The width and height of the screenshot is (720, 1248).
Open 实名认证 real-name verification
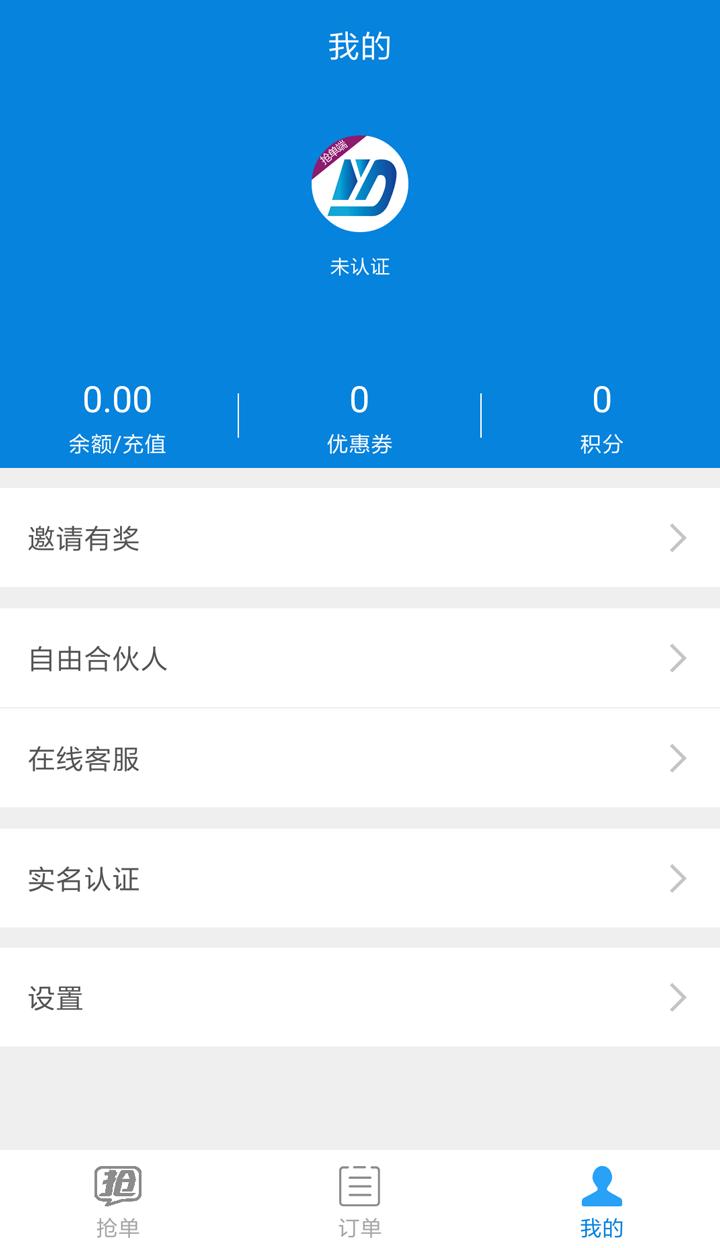coord(360,878)
